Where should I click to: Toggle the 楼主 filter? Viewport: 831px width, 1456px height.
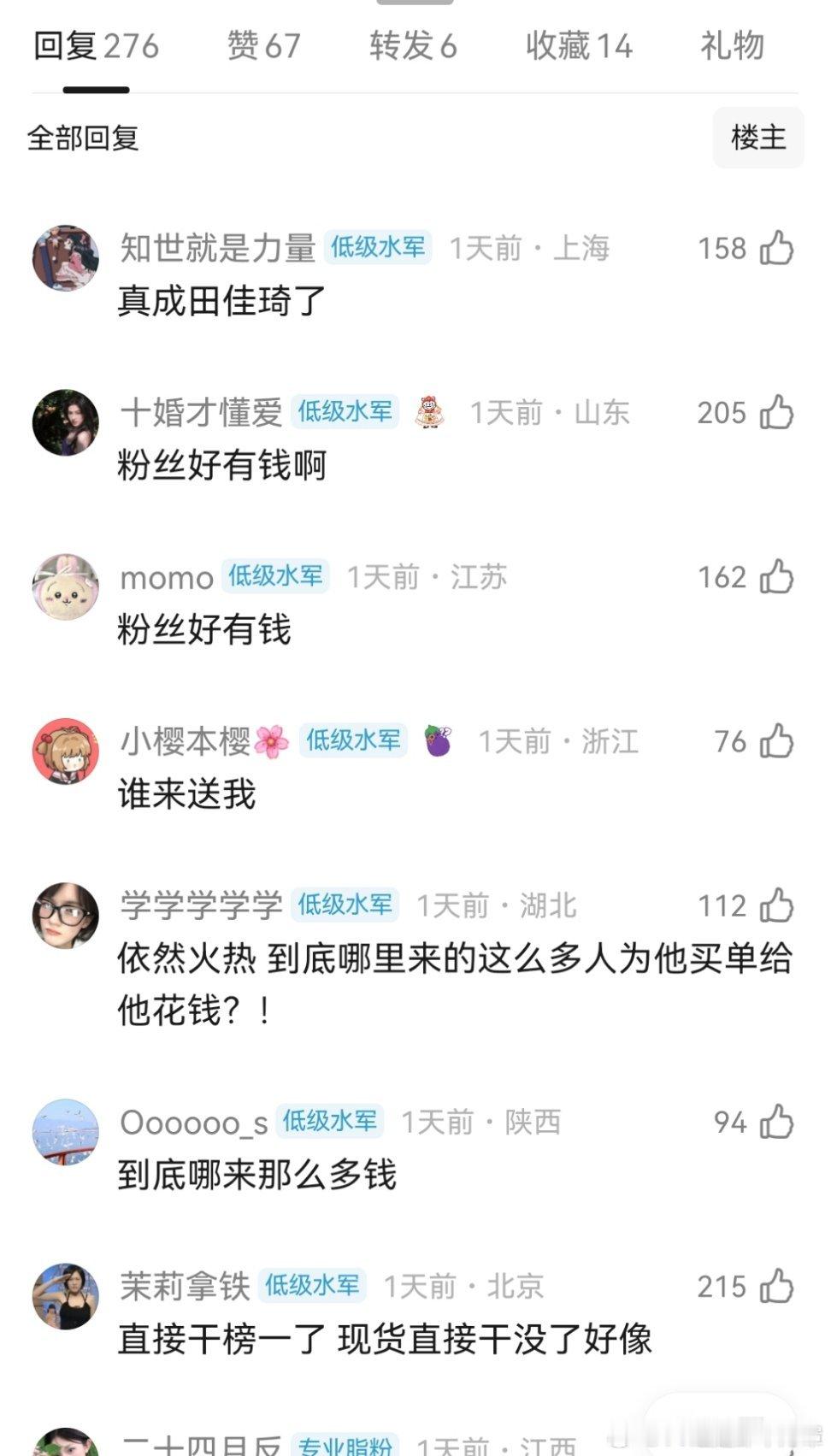point(757,138)
